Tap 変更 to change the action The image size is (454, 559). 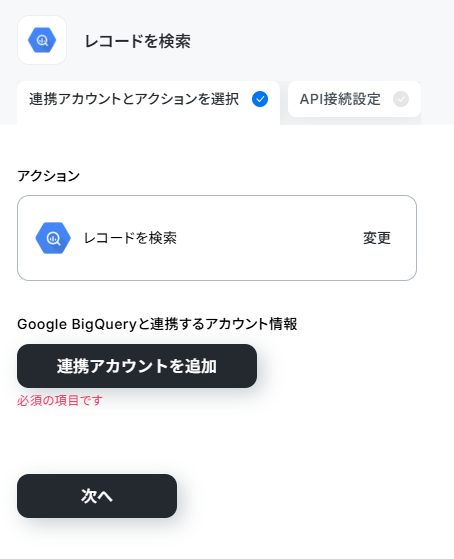377,238
